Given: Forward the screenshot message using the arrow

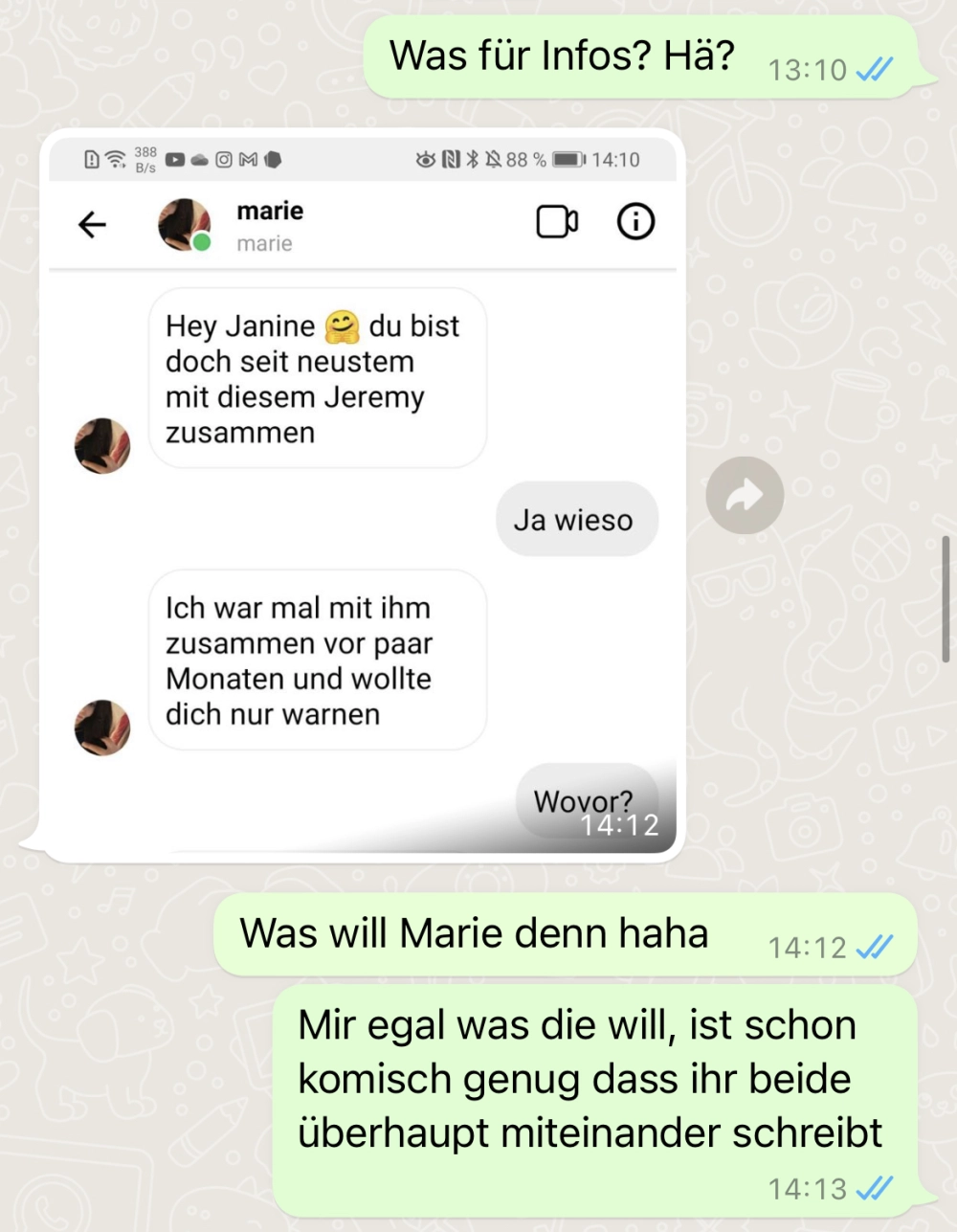Looking at the screenshot, I should click(x=744, y=495).
